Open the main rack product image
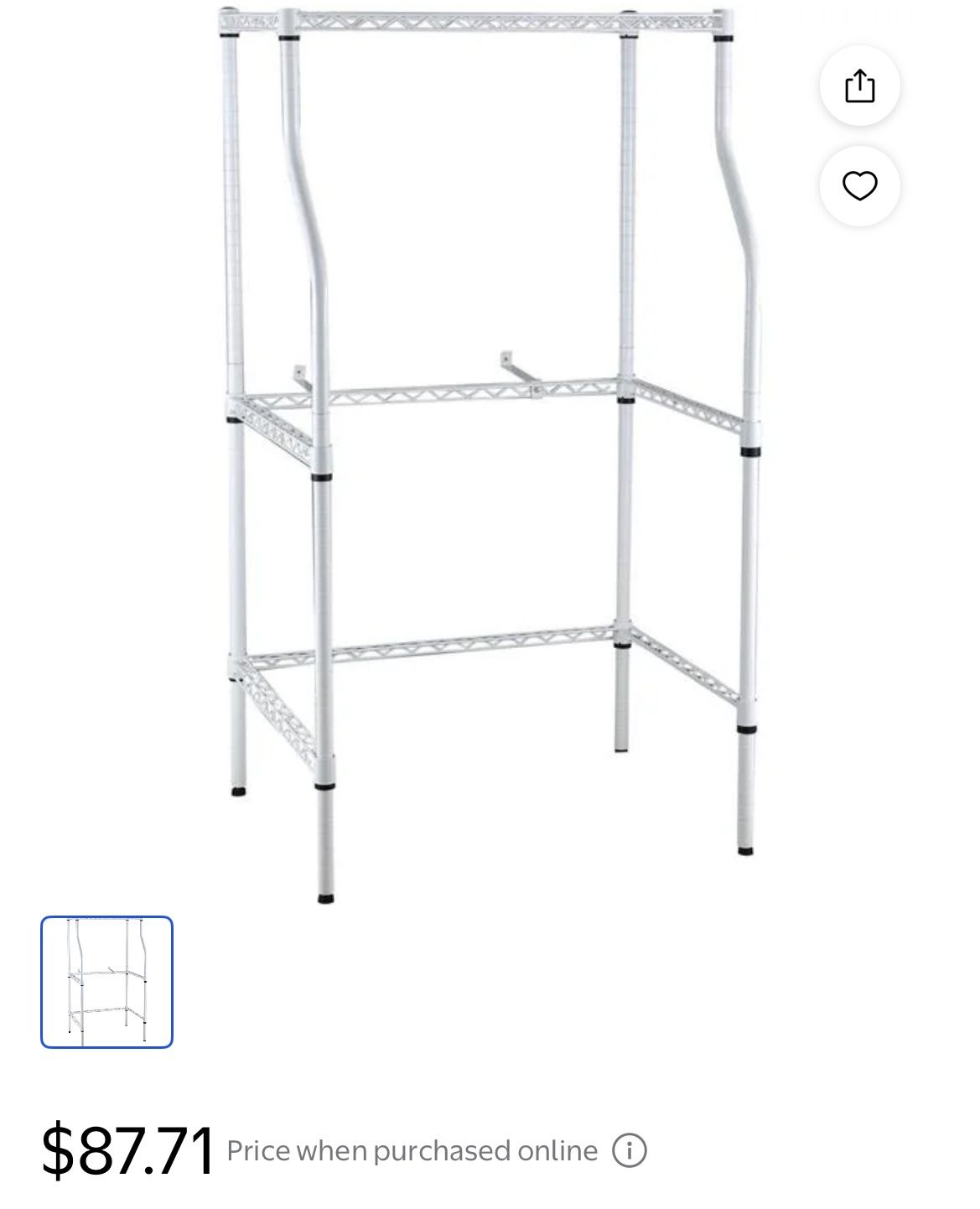 [486, 453]
